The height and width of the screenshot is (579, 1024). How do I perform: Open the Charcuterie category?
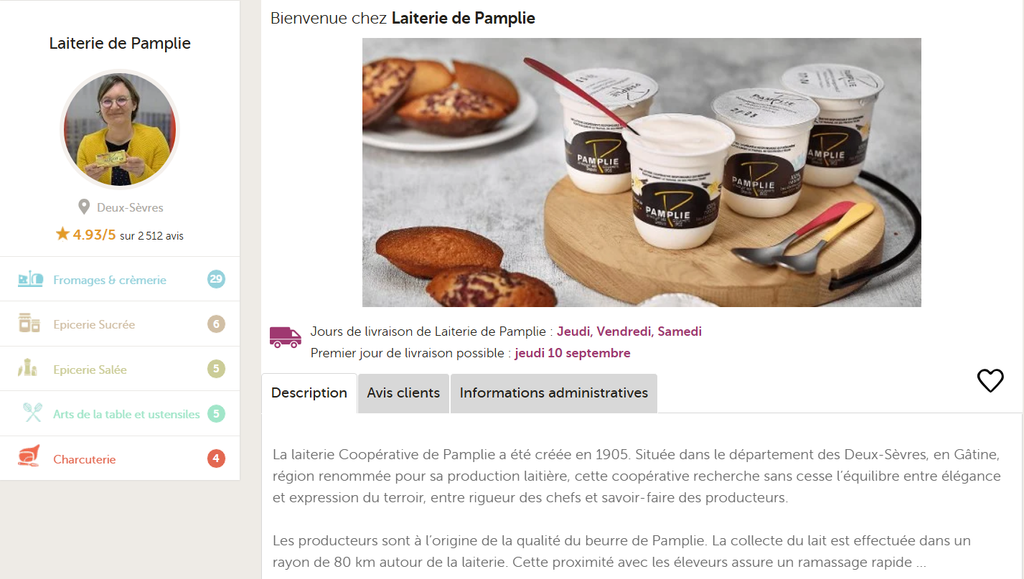pyautogui.click(x=120, y=459)
